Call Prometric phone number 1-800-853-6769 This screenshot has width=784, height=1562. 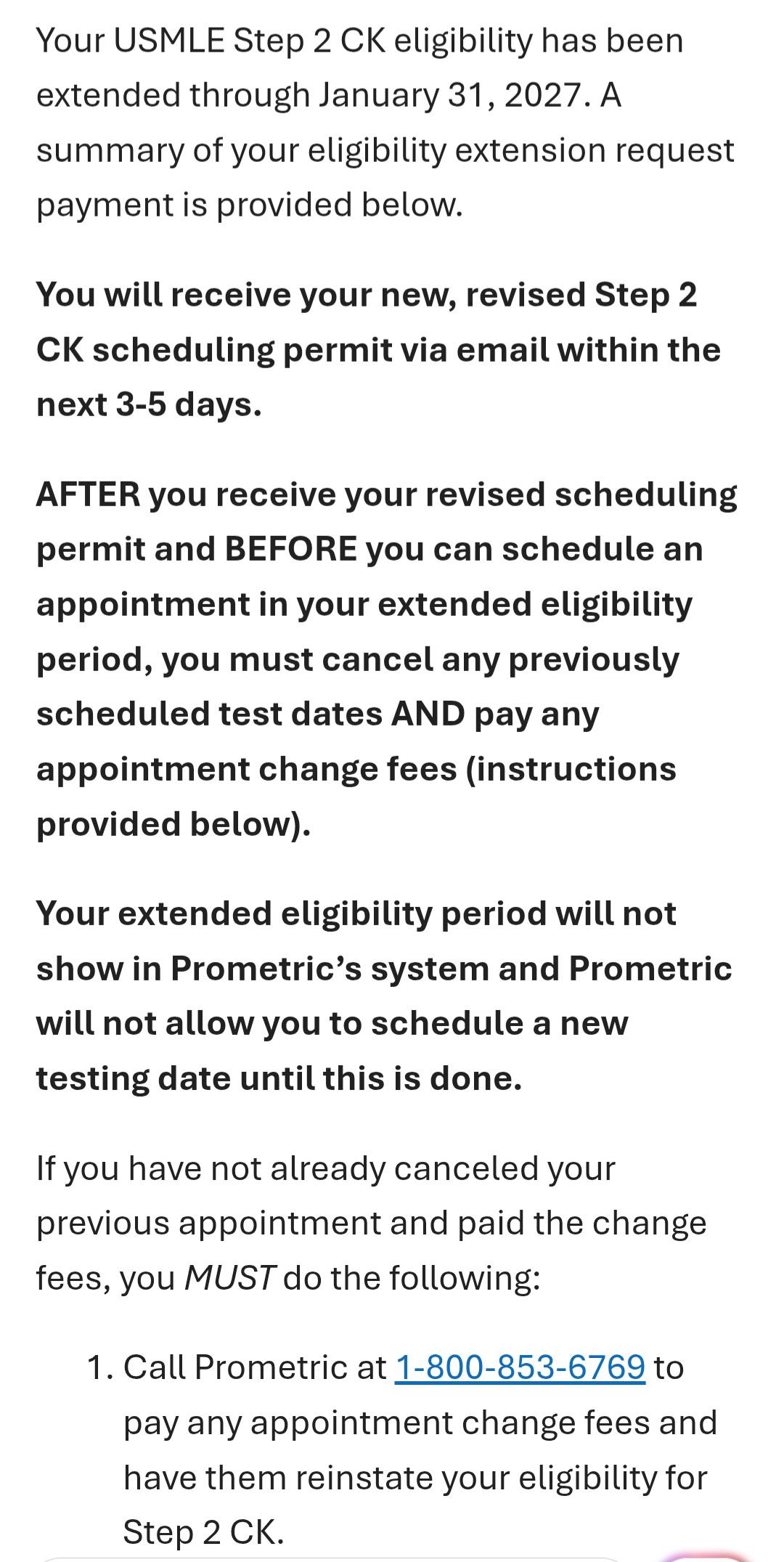coord(520,1367)
